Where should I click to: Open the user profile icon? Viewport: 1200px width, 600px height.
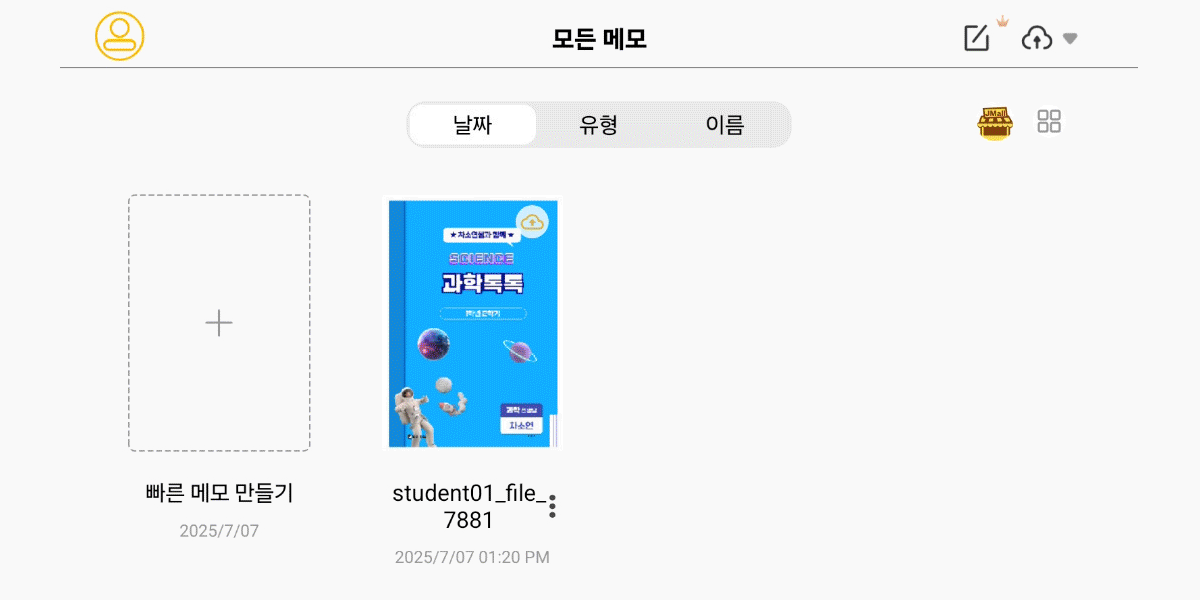(120, 37)
